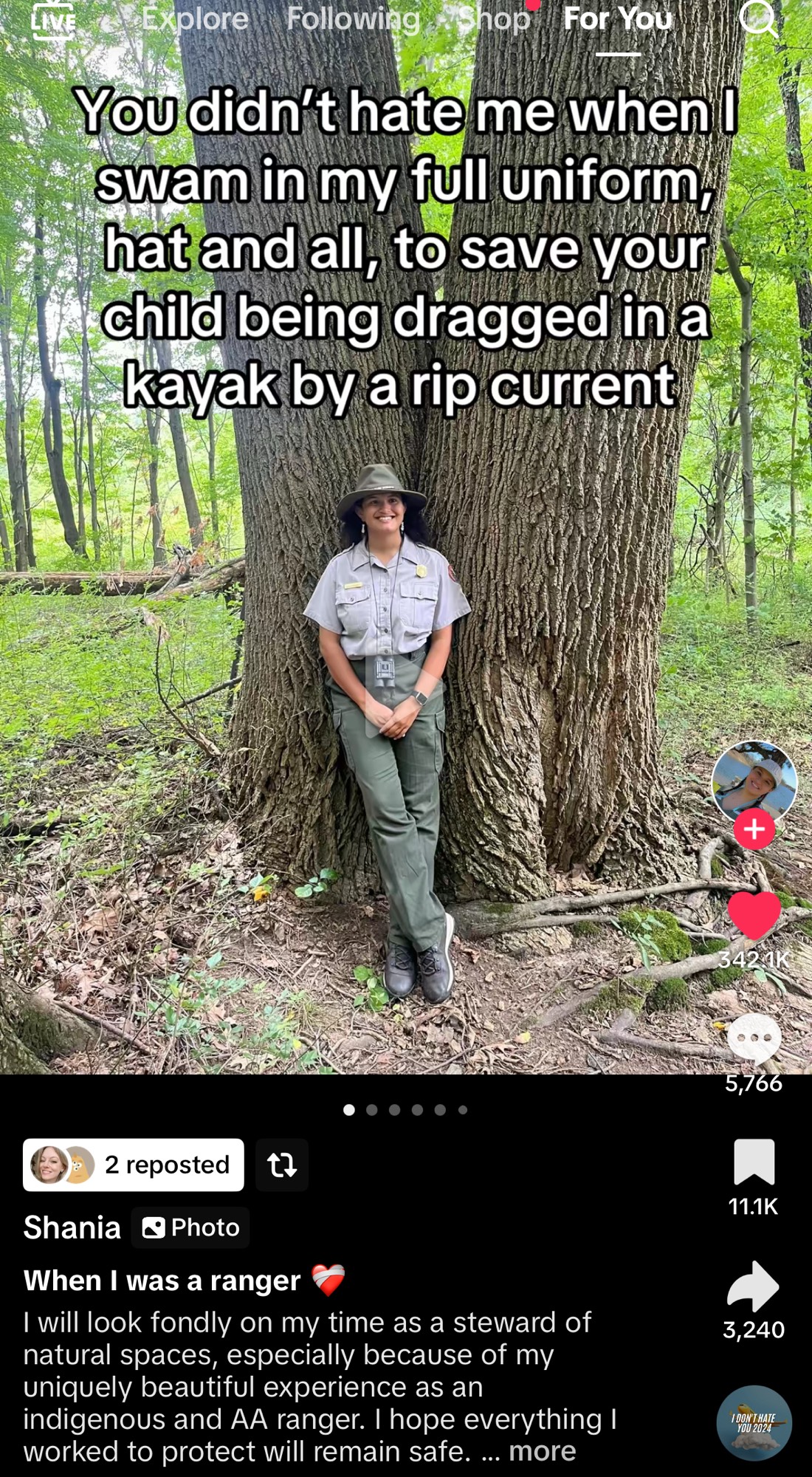812x1477 pixels.
Task: Open the search magnifier icon
Action: pos(758,18)
